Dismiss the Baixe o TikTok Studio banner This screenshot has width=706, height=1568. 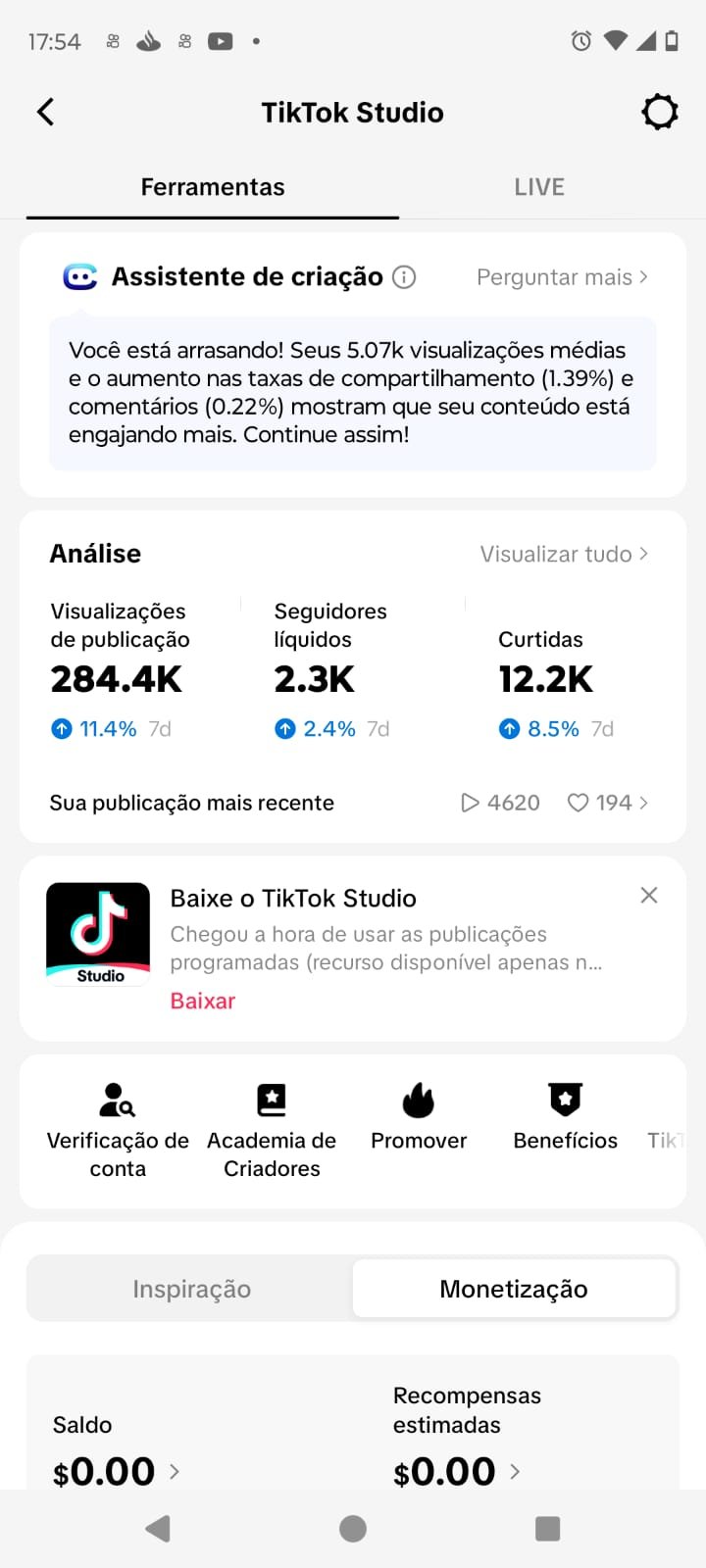click(x=649, y=895)
